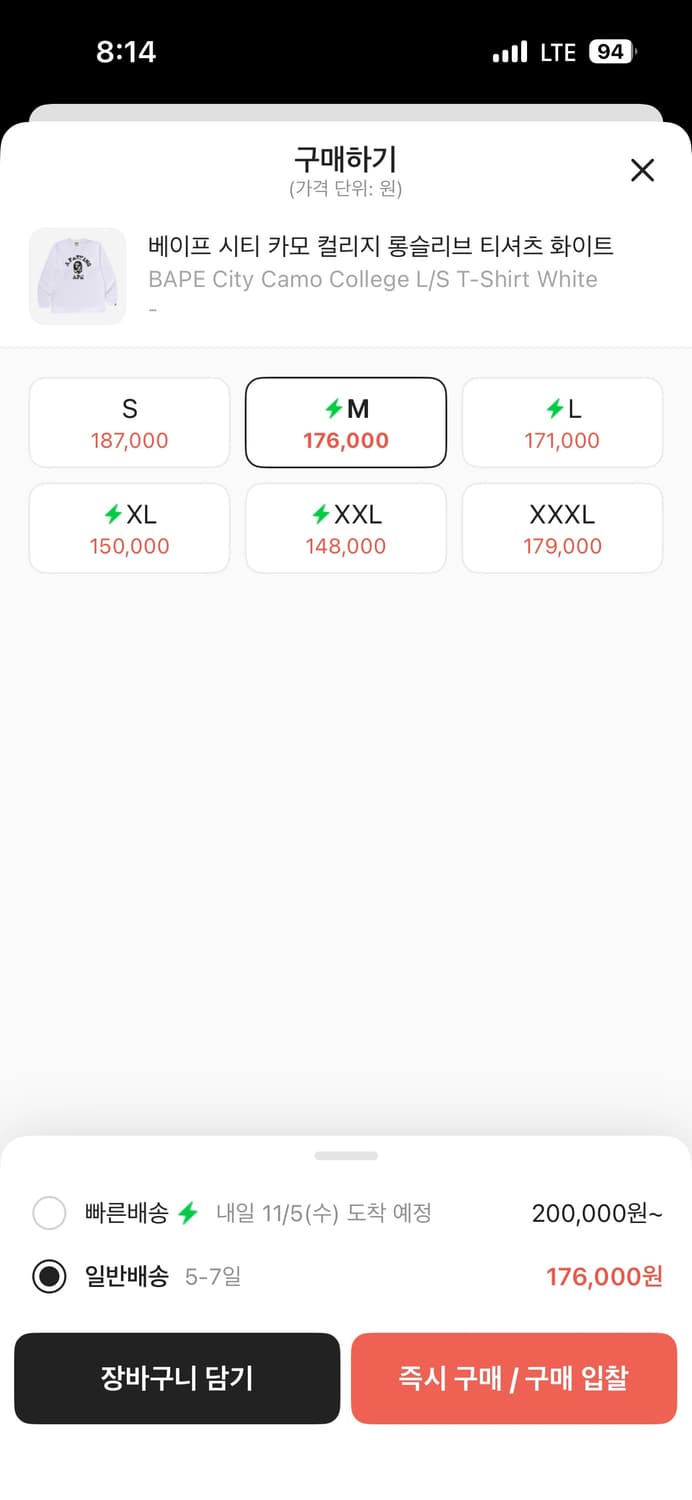Select the XL size option

click(x=129, y=529)
